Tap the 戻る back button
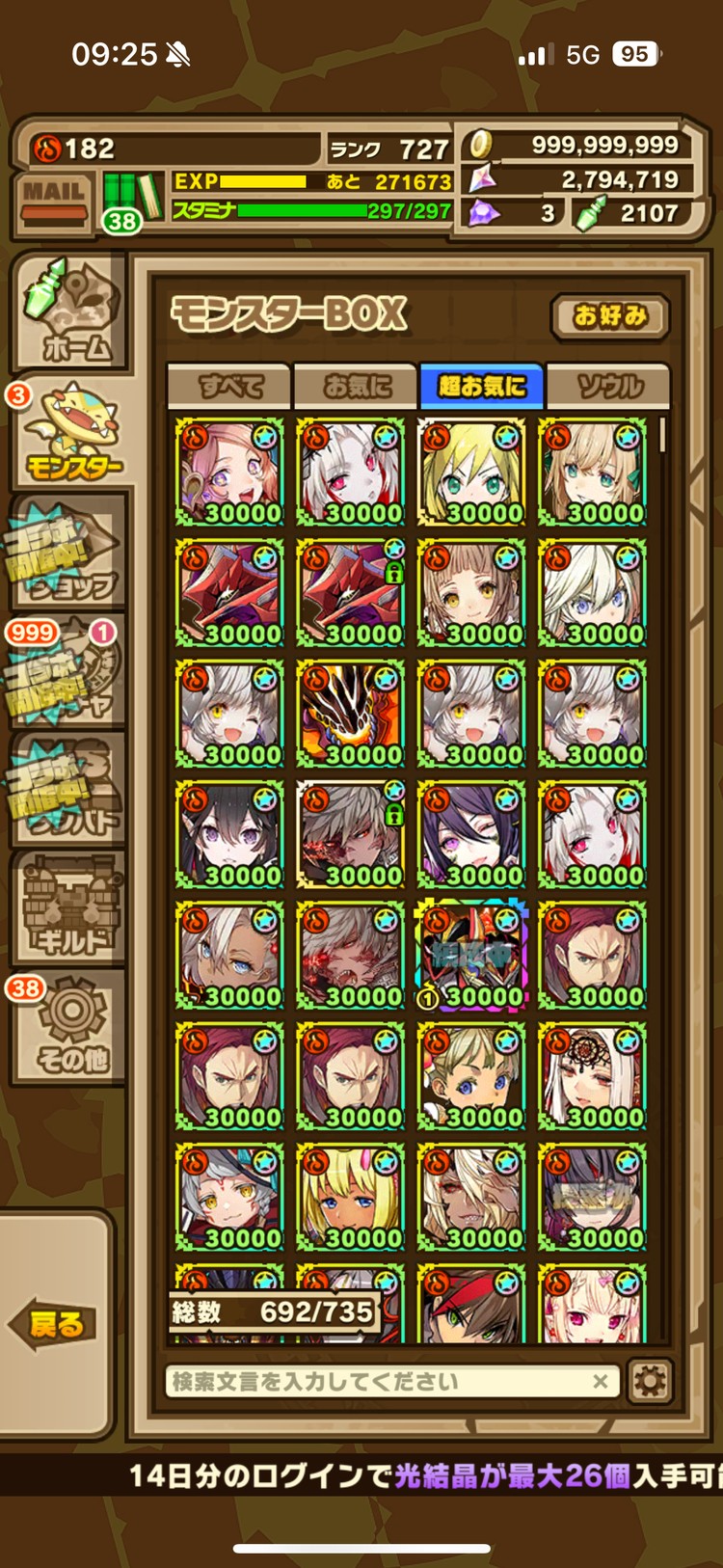The image size is (723, 1568). point(56,1324)
